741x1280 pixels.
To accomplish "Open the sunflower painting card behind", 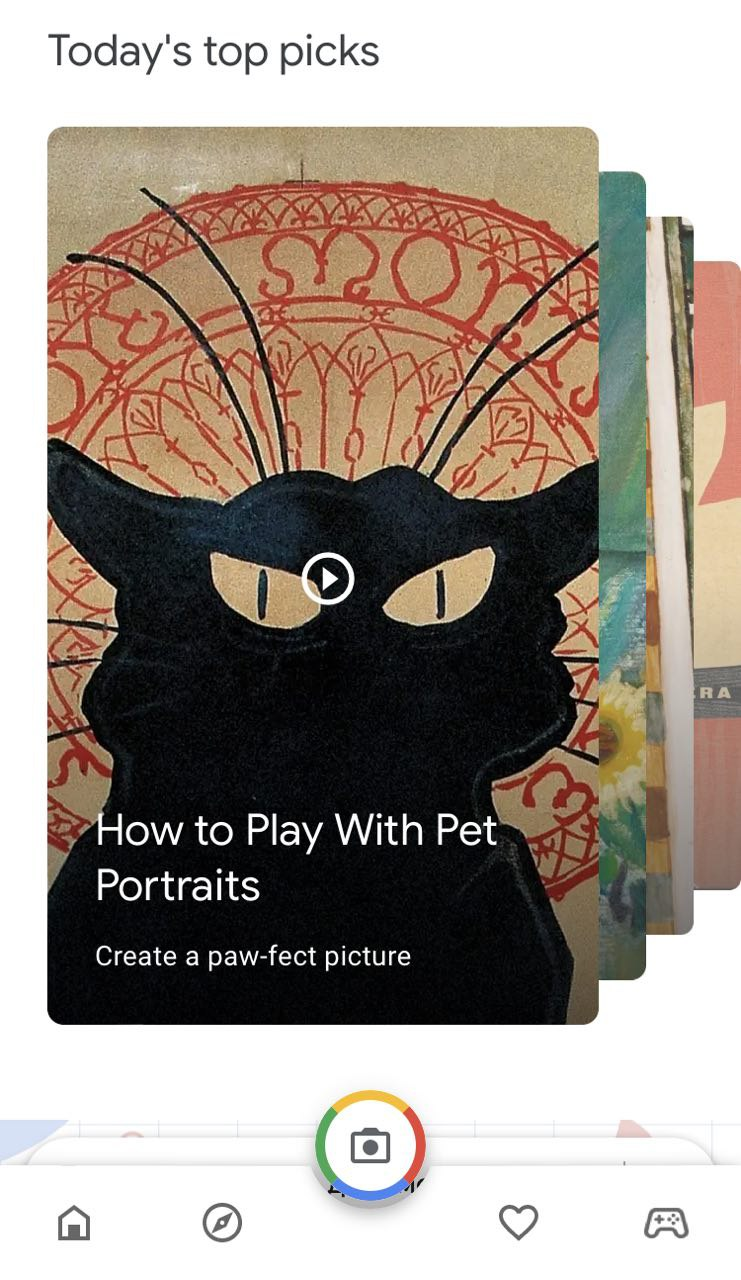I will click(x=623, y=575).
